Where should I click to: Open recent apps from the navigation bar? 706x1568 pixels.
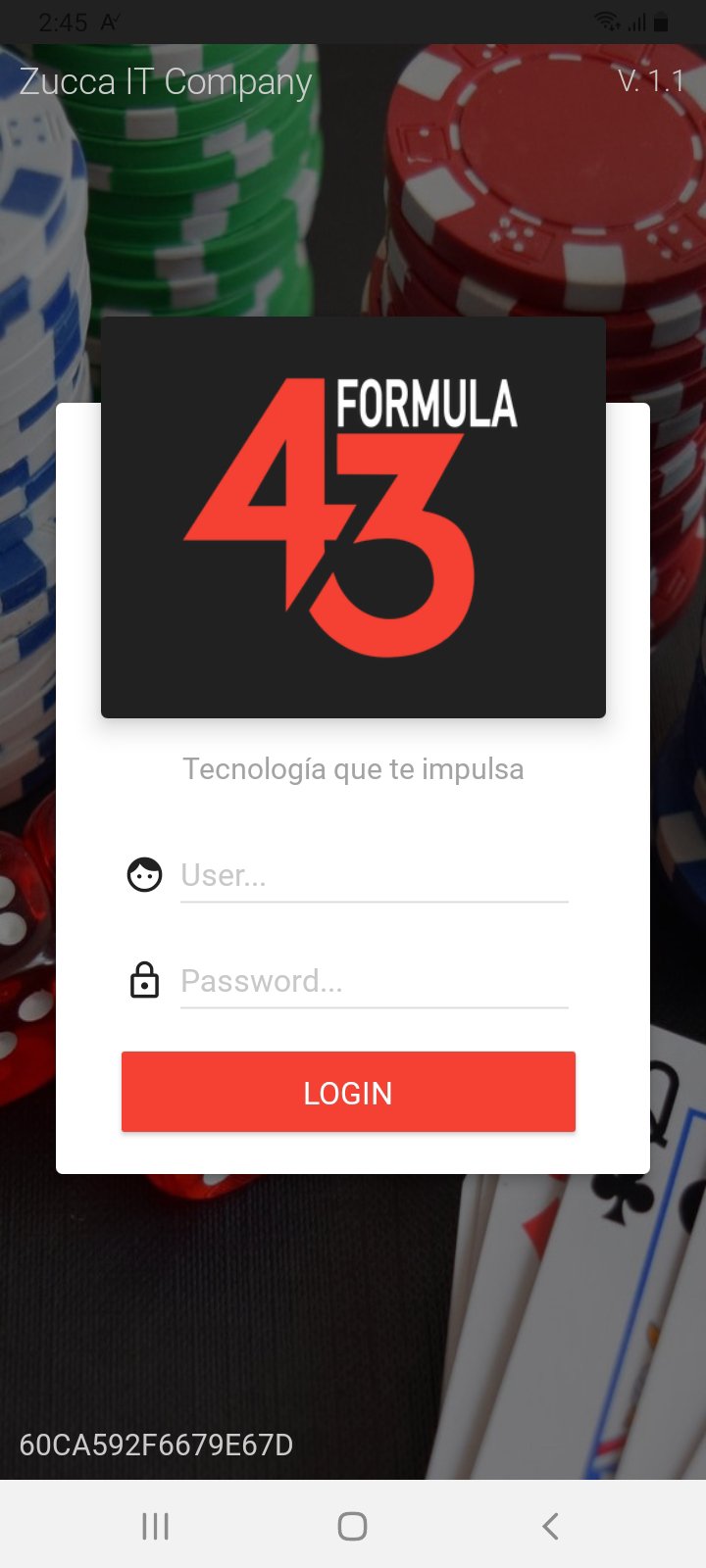tap(155, 1526)
